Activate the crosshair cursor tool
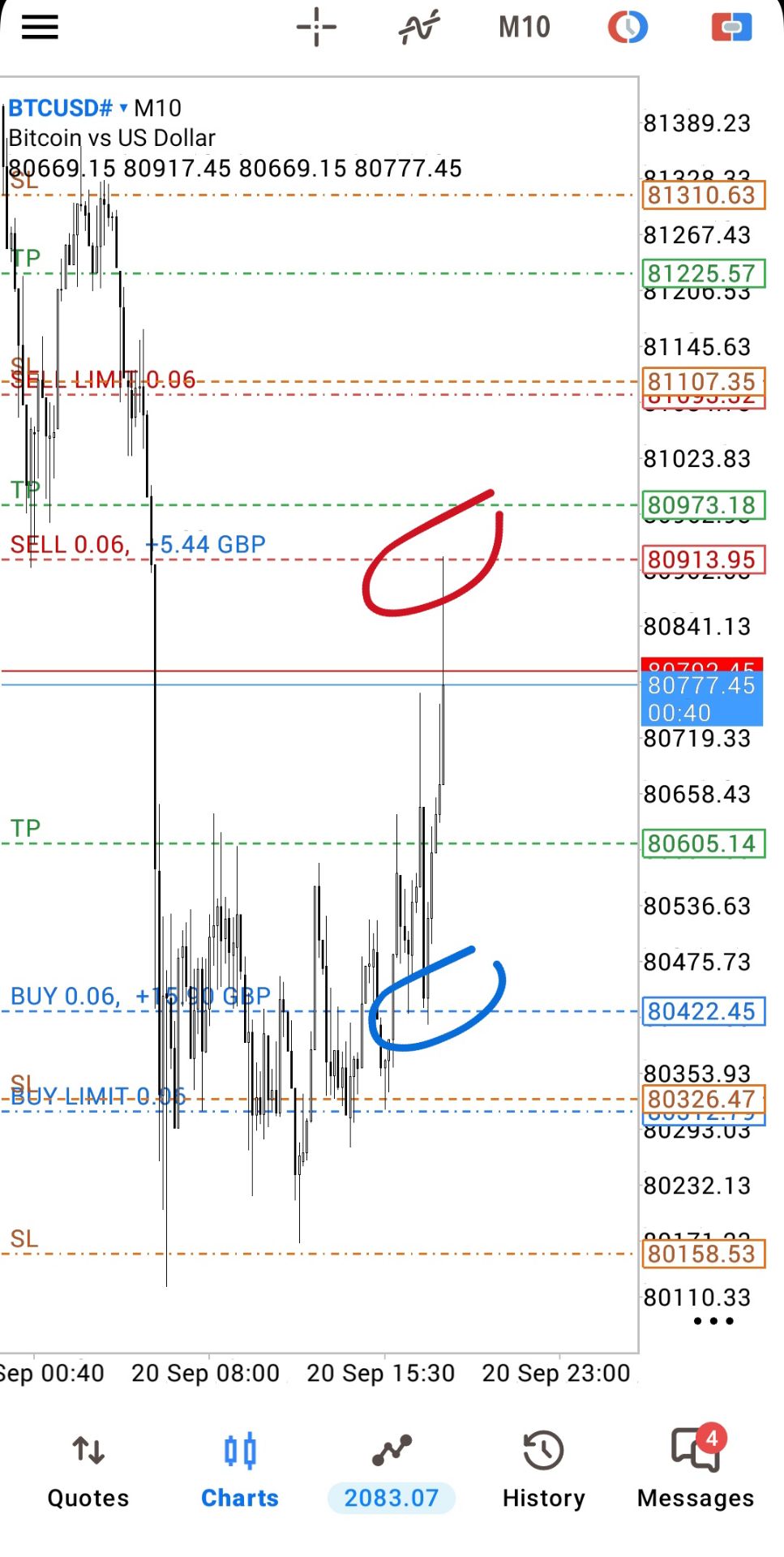Image resolution: width=784 pixels, height=1557 pixels. pos(316,27)
